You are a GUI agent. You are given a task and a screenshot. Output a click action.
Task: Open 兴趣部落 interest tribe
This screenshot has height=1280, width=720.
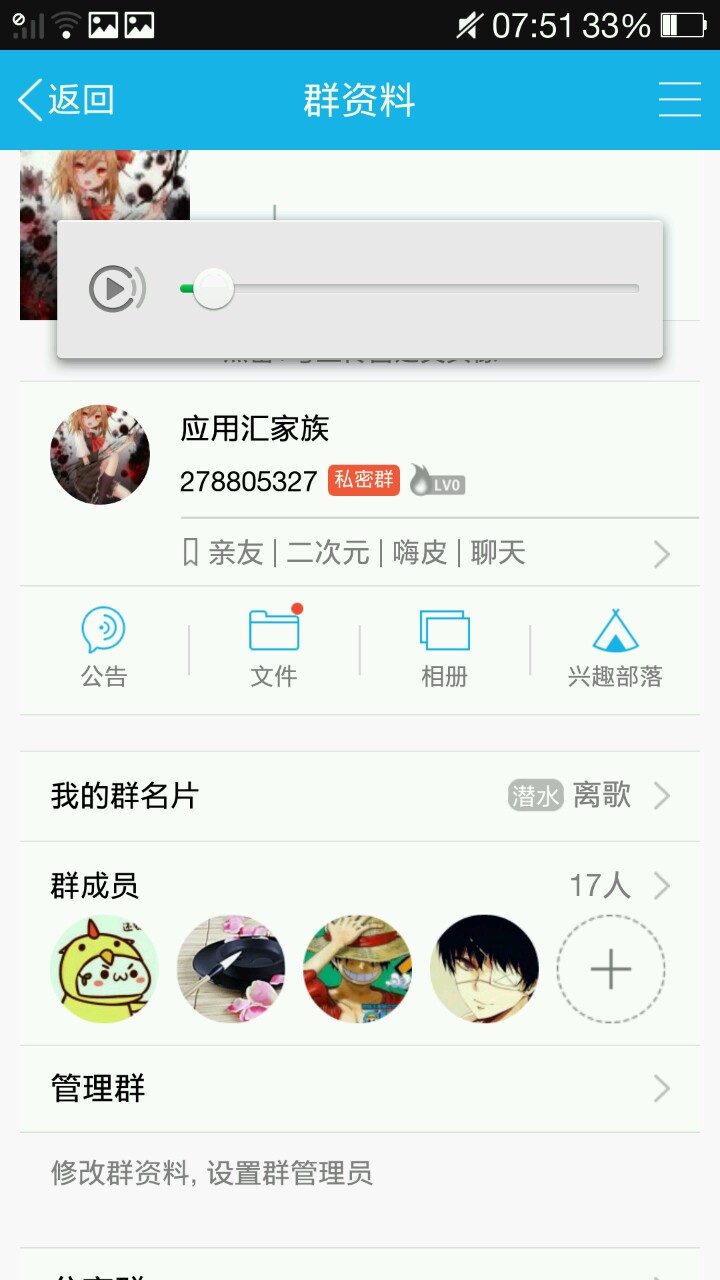(x=614, y=647)
